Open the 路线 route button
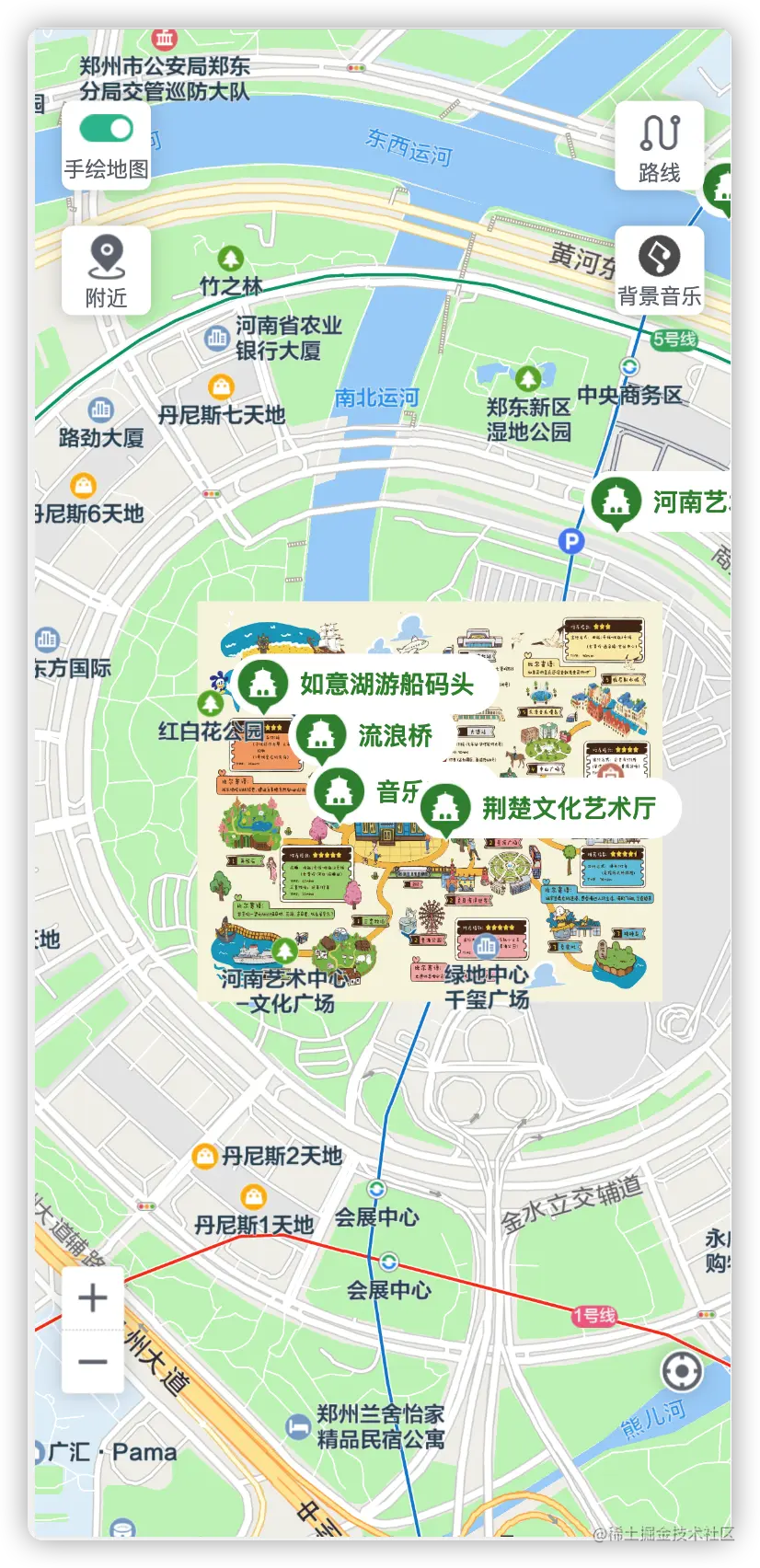The width and height of the screenshot is (760, 1568). point(660,146)
